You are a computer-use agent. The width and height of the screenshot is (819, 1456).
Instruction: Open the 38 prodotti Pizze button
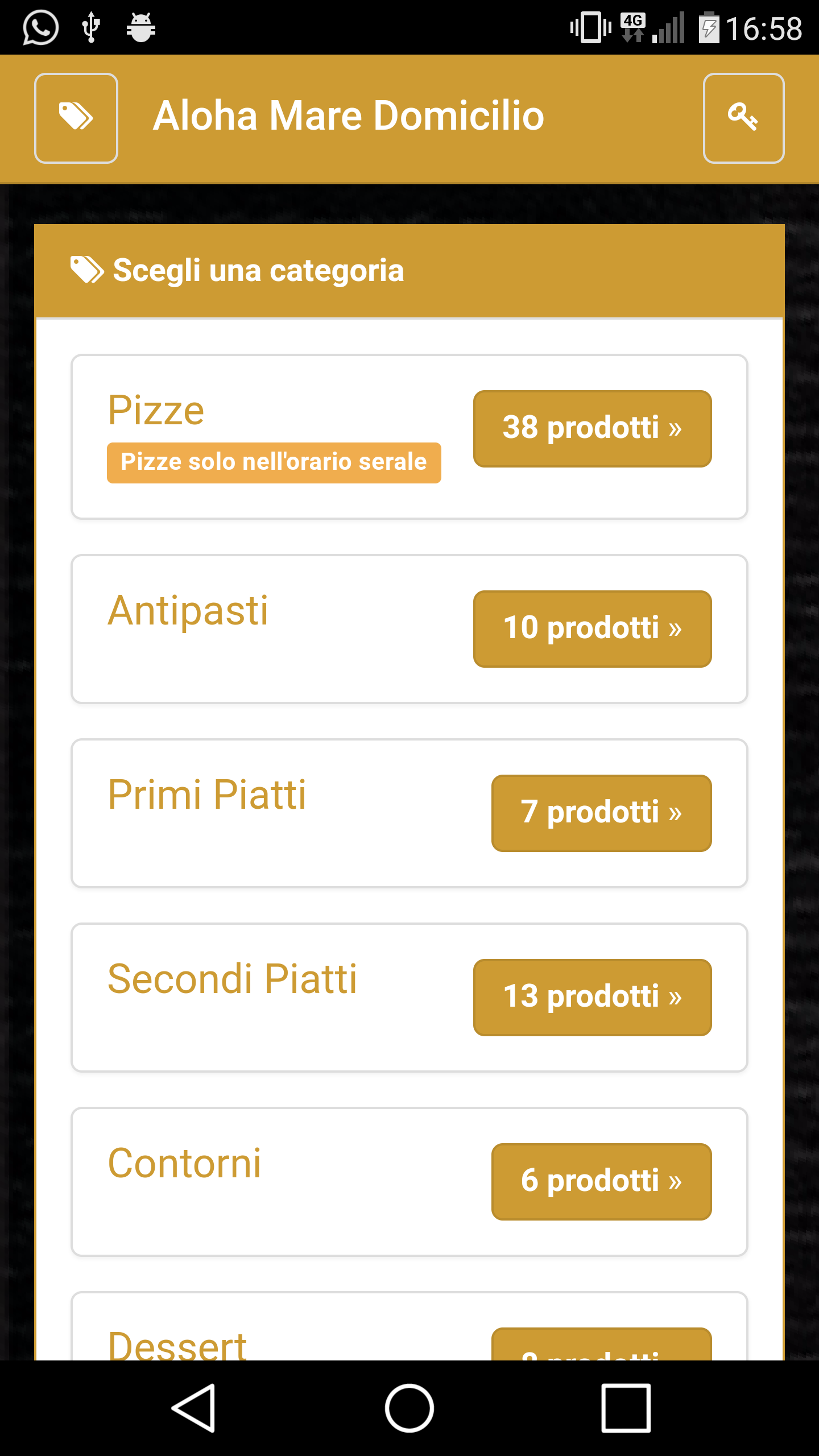[592, 429]
